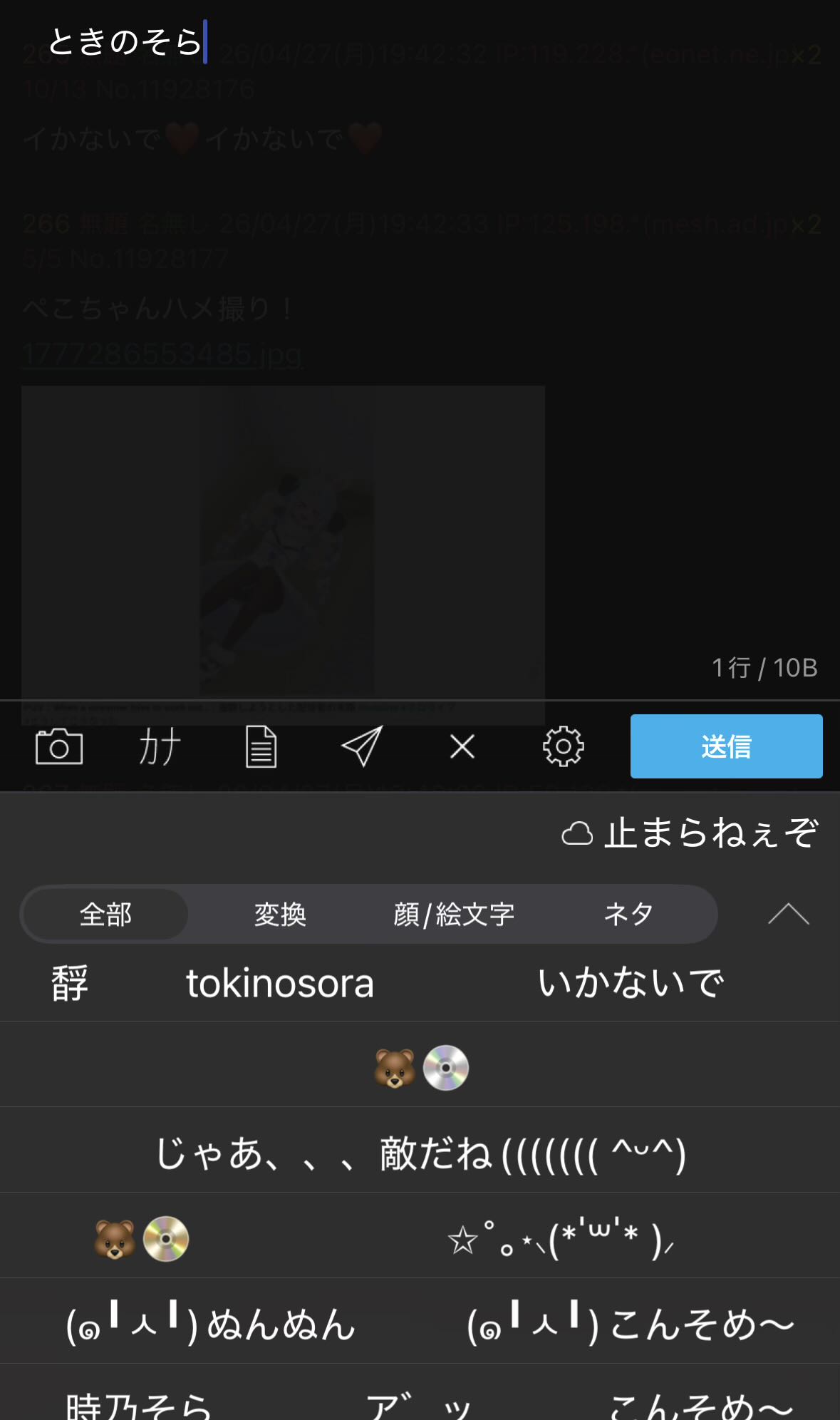840x1420 pixels.
Task: Choose the kanji candidate 時乃そら
Action: 139,1406
